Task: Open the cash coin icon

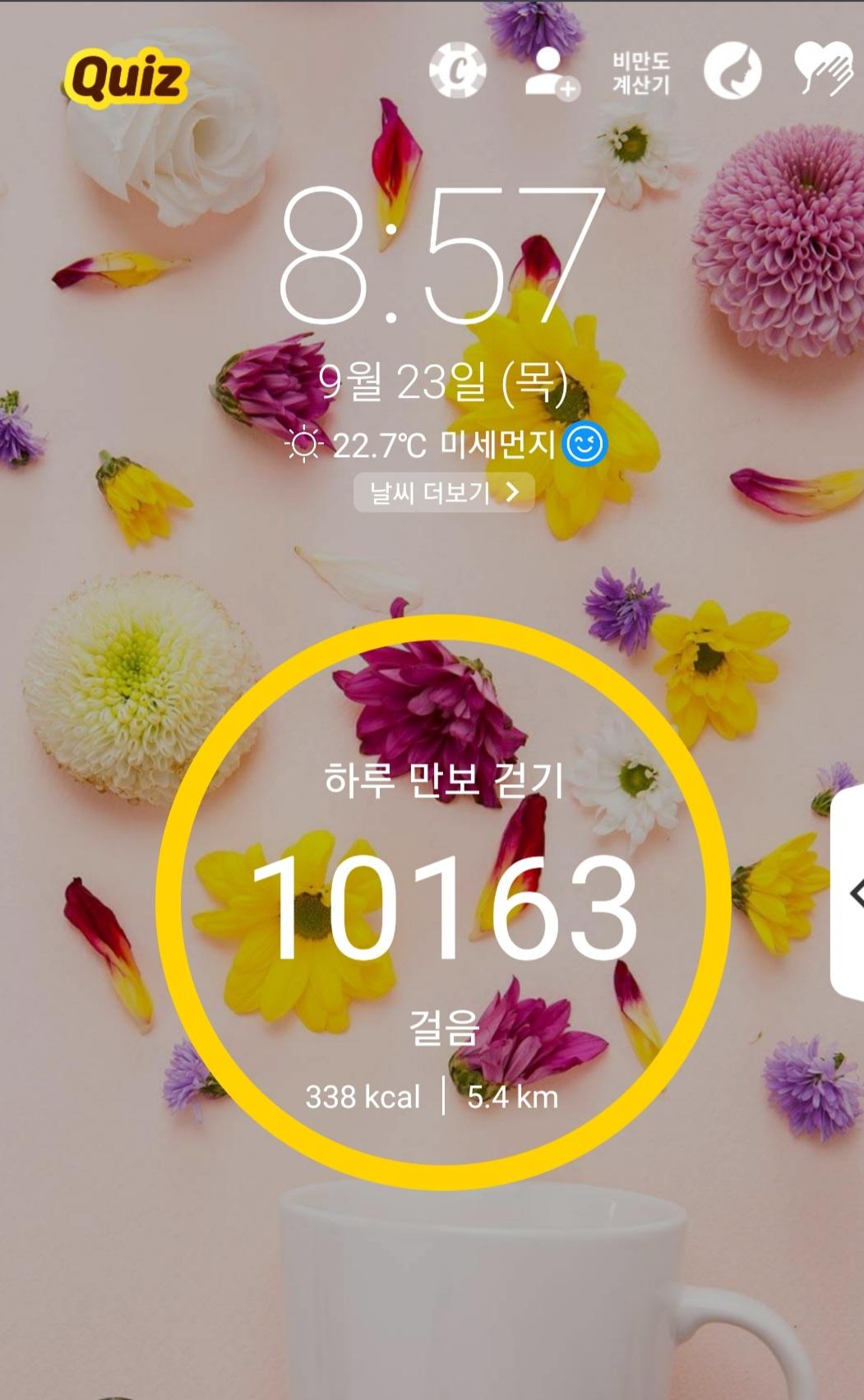Action: (458, 71)
